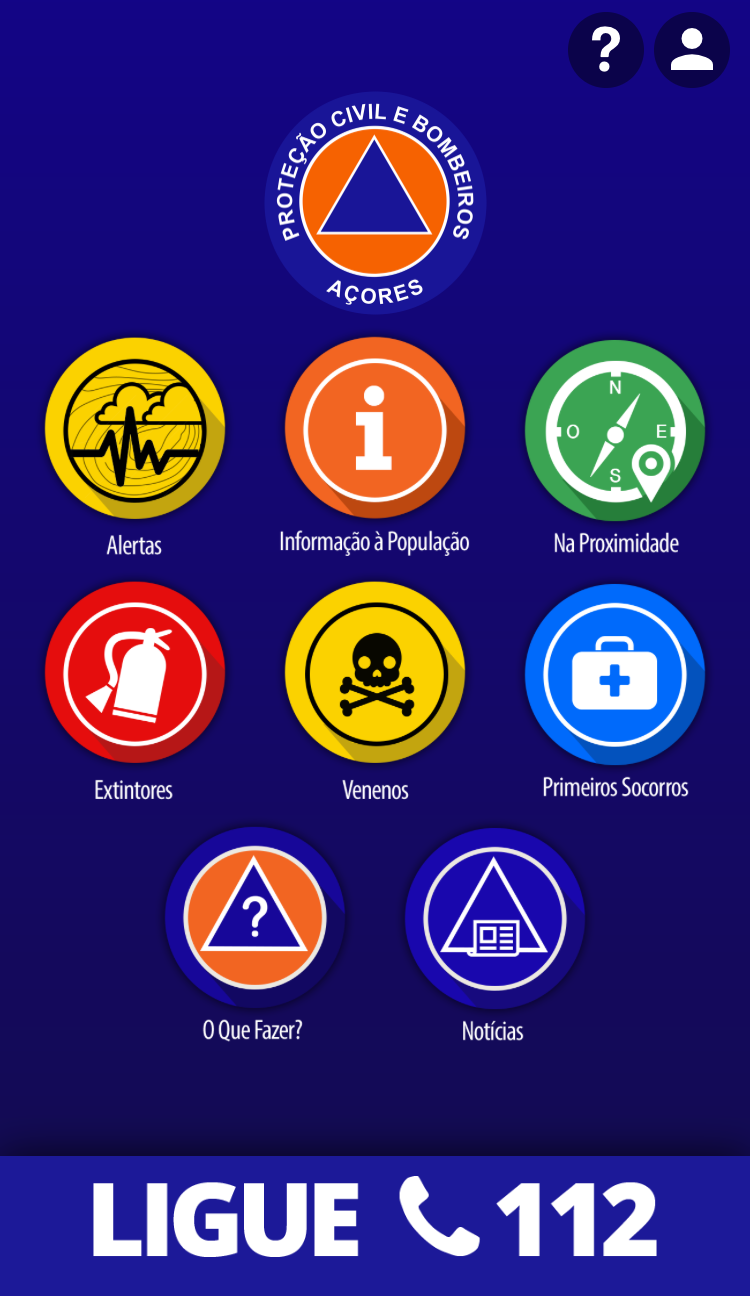Open the help question mark icon

[x=605, y=50]
